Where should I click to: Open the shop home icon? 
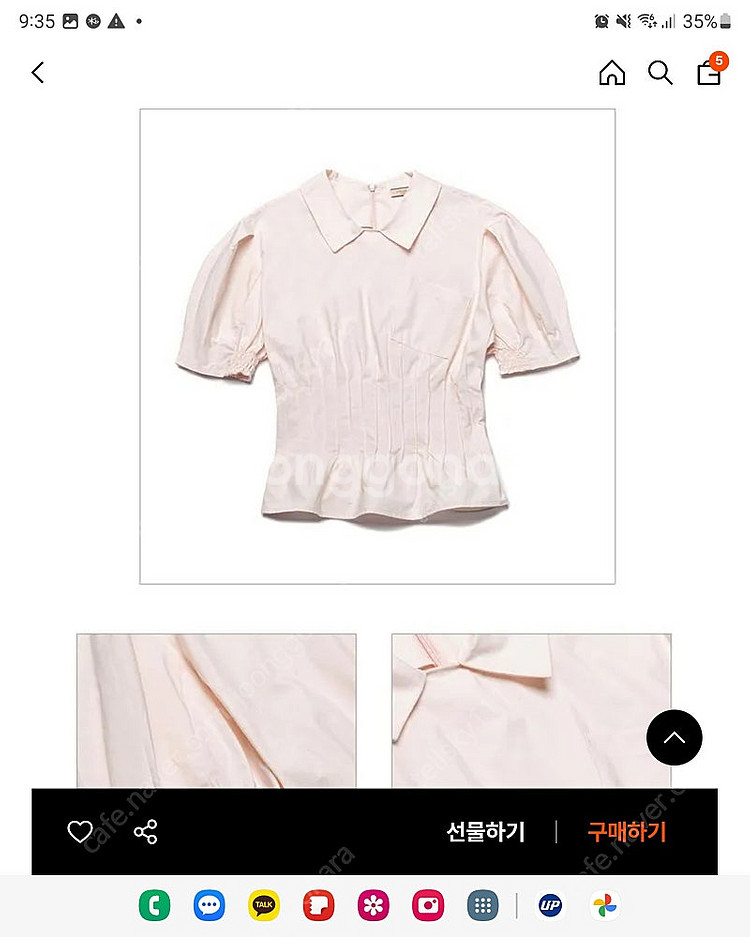click(612, 73)
